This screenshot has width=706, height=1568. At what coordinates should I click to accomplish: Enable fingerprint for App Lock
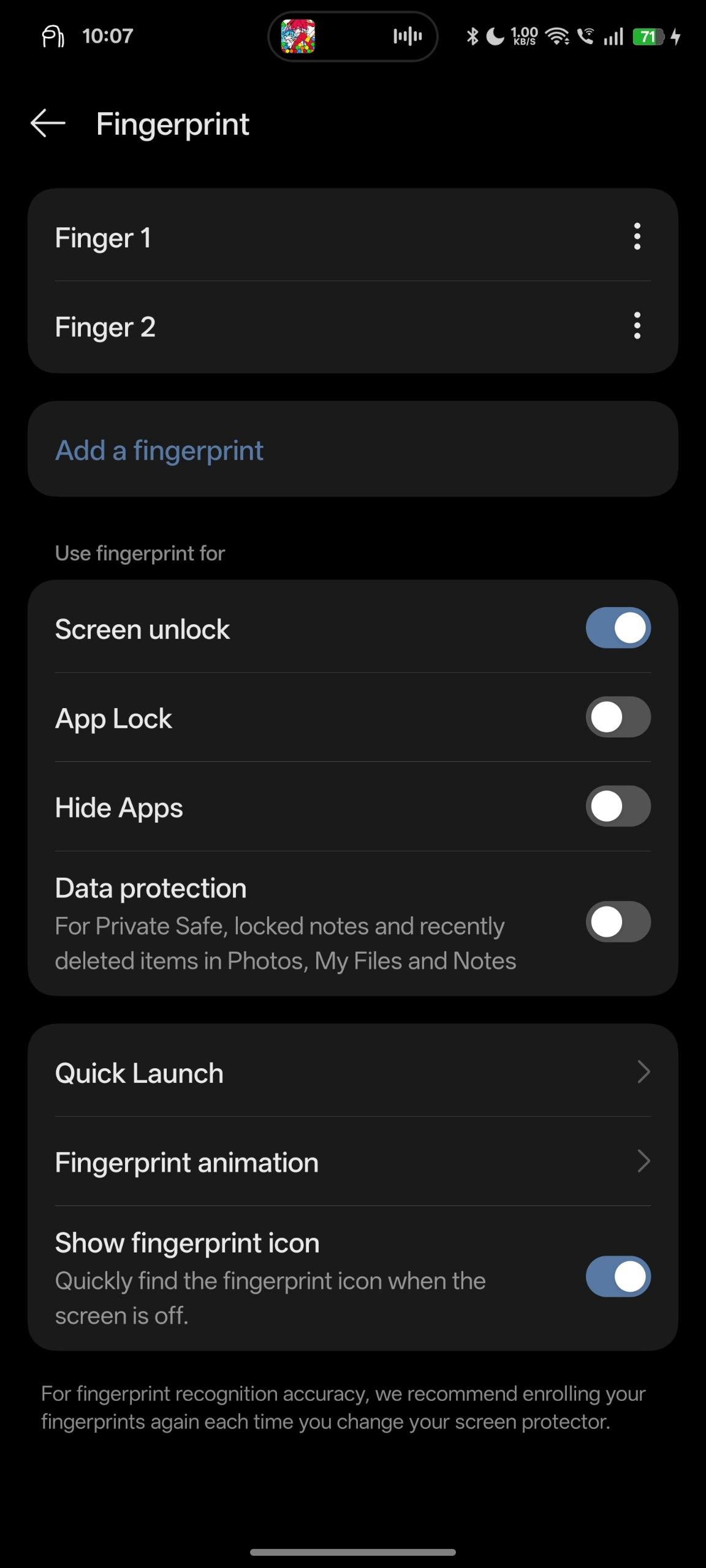618,717
